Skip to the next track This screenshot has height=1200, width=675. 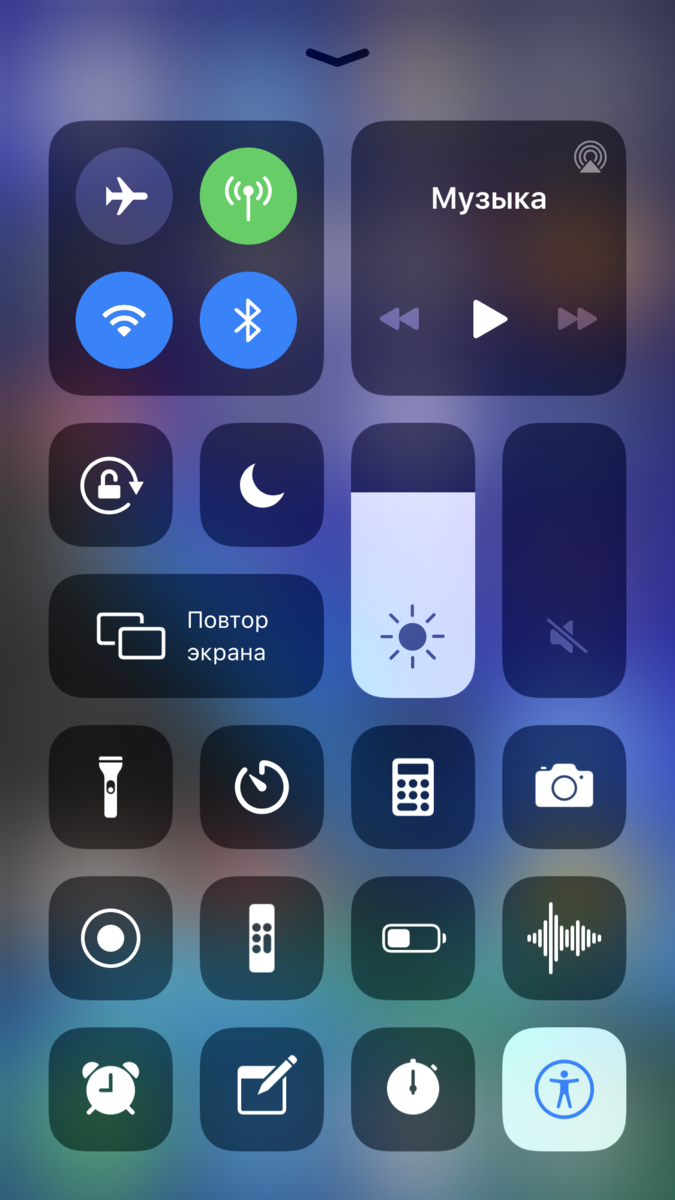tap(577, 319)
